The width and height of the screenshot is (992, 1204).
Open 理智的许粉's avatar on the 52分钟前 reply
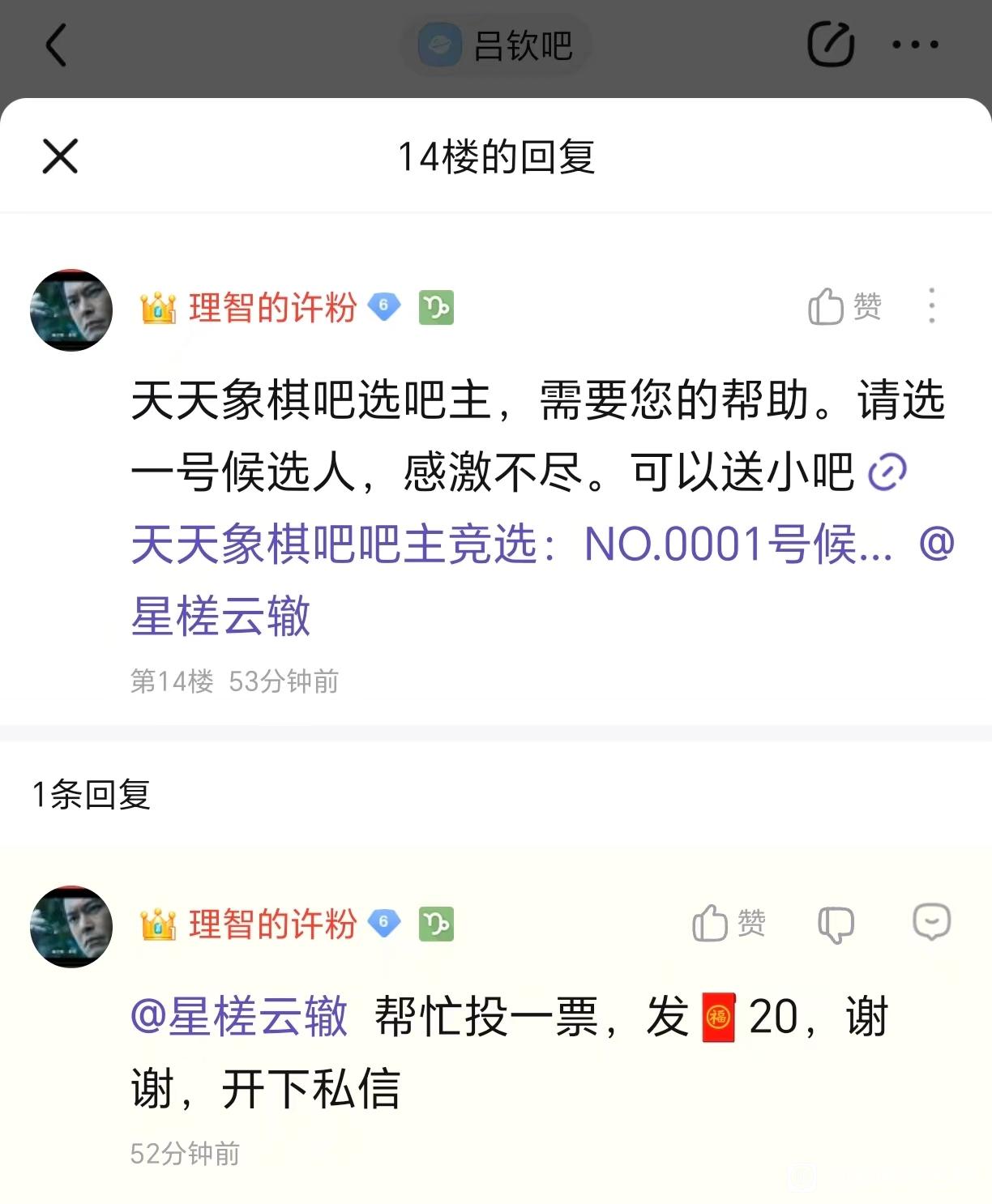[x=71, y=926]
